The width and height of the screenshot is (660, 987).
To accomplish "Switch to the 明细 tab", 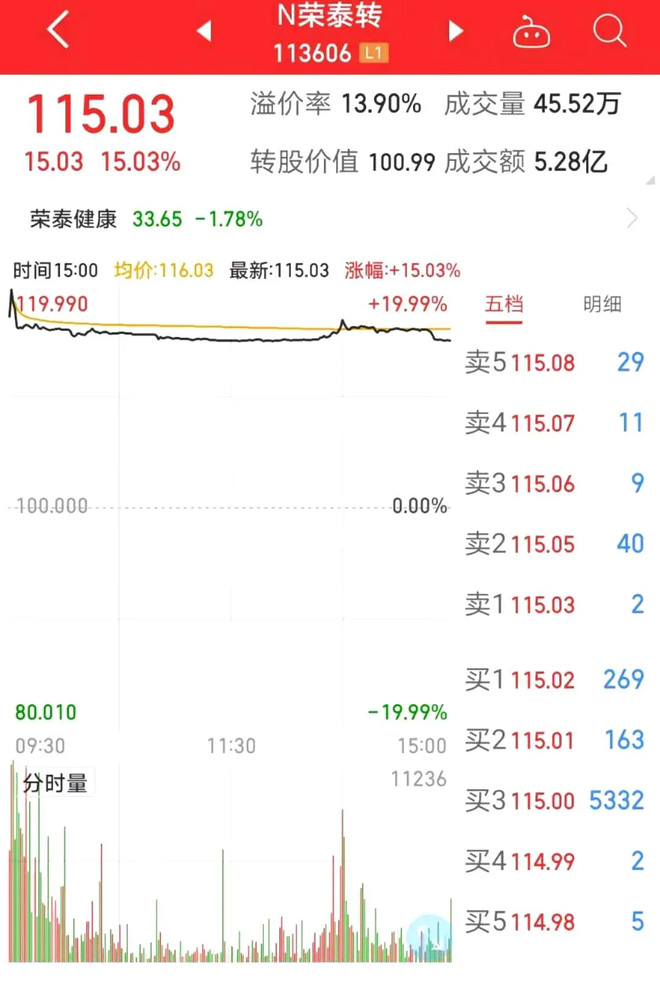I will tap(601, 305).
